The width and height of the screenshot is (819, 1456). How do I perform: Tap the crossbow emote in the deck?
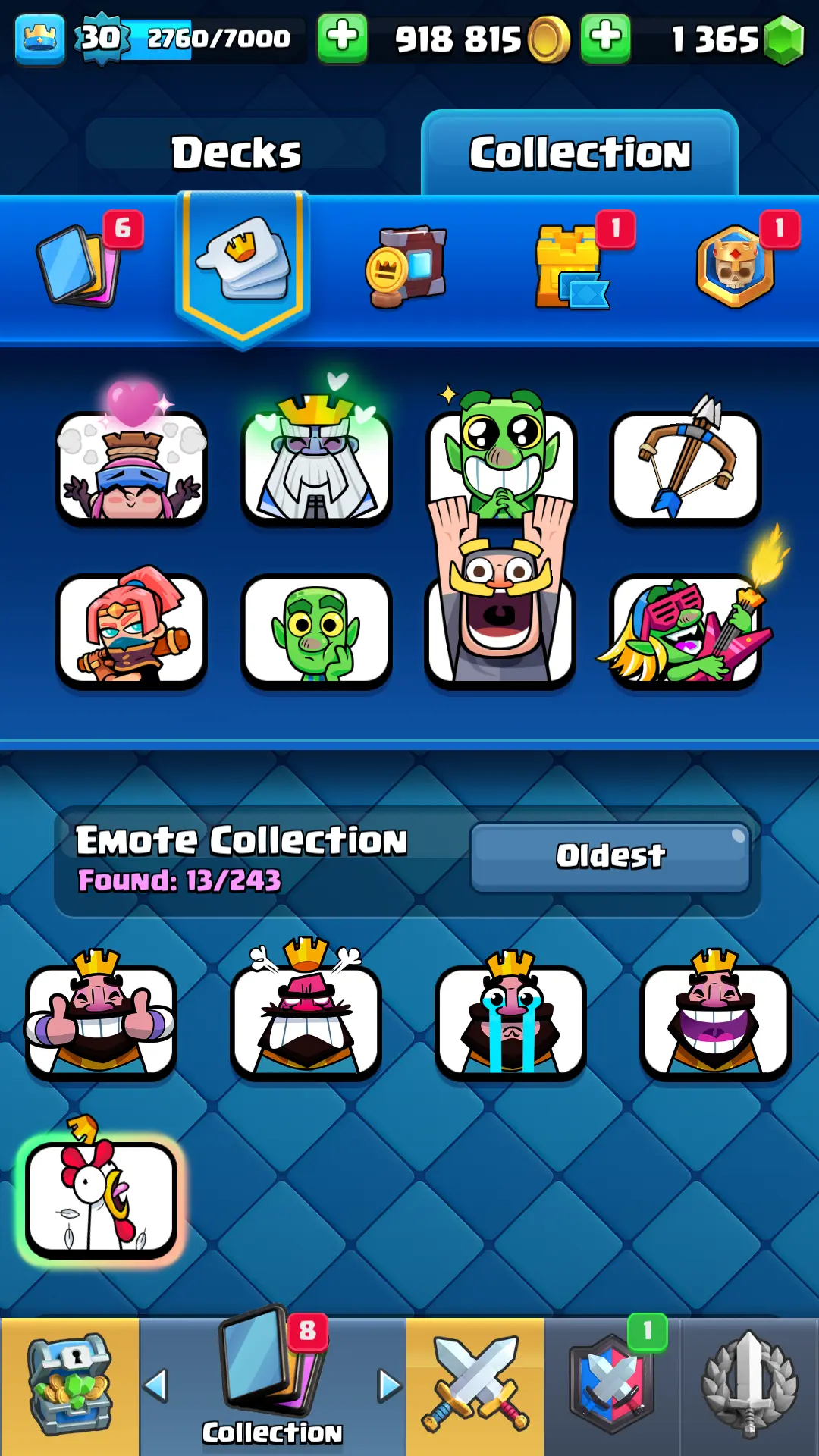(x=685, y=468)
